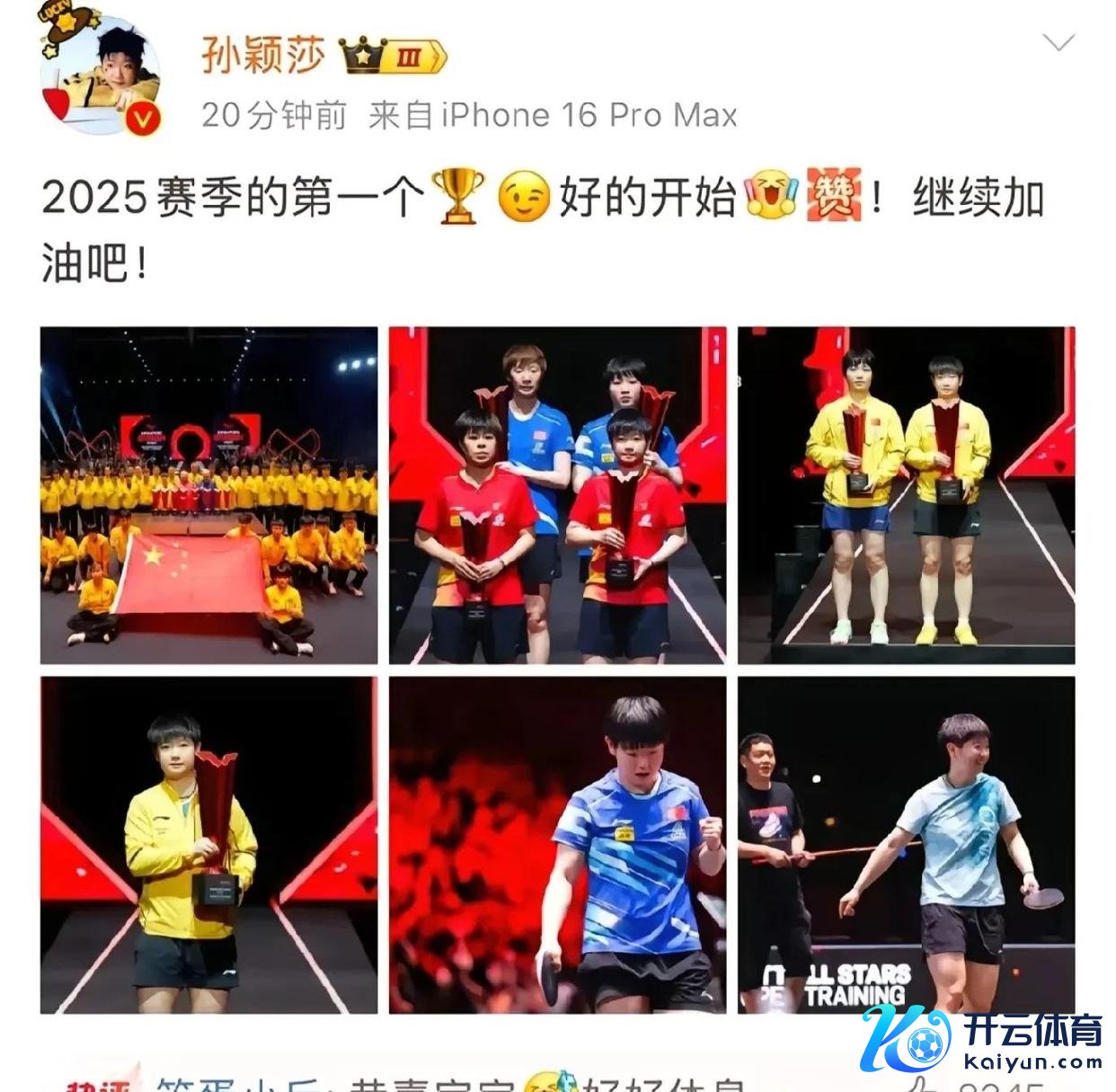
Task: Open the group photo with the red flag
Action: pos(208,495)
